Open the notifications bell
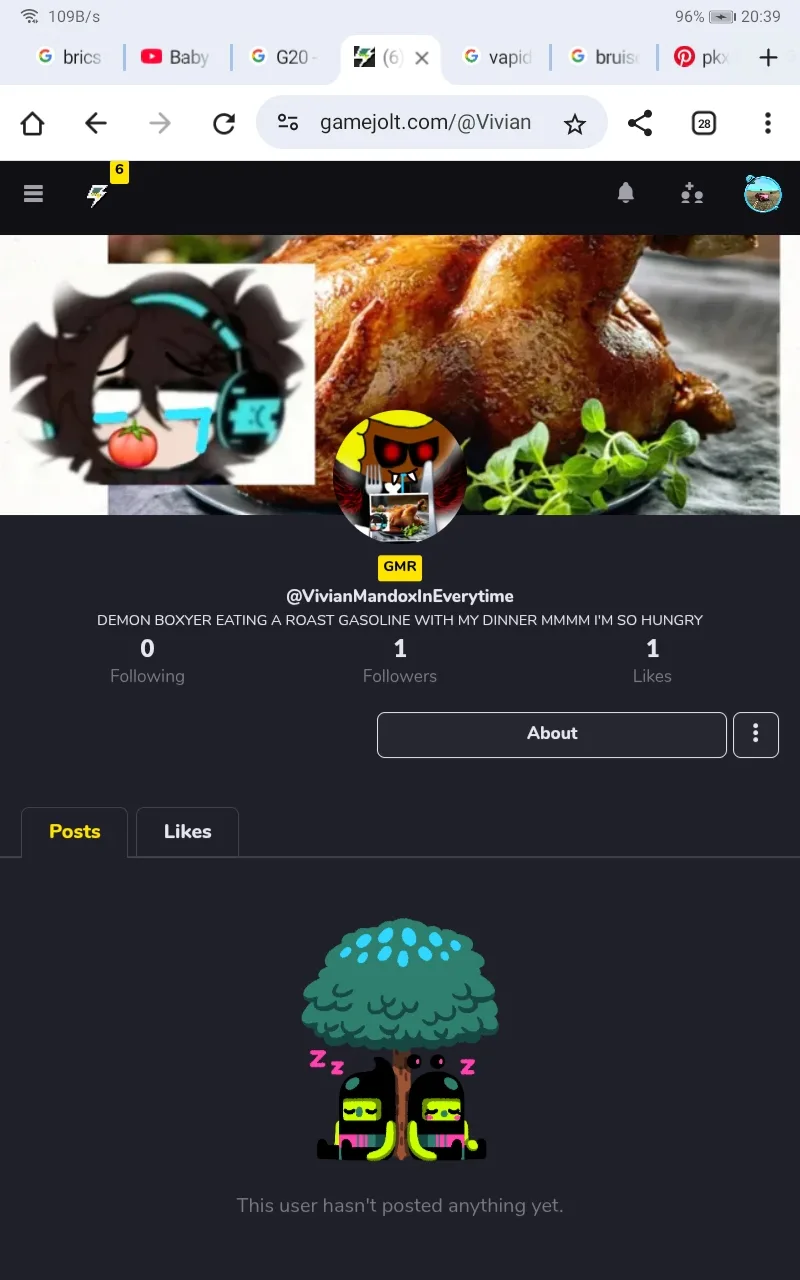The height and width of the screenshot is (1280, 800). point(626,193)
